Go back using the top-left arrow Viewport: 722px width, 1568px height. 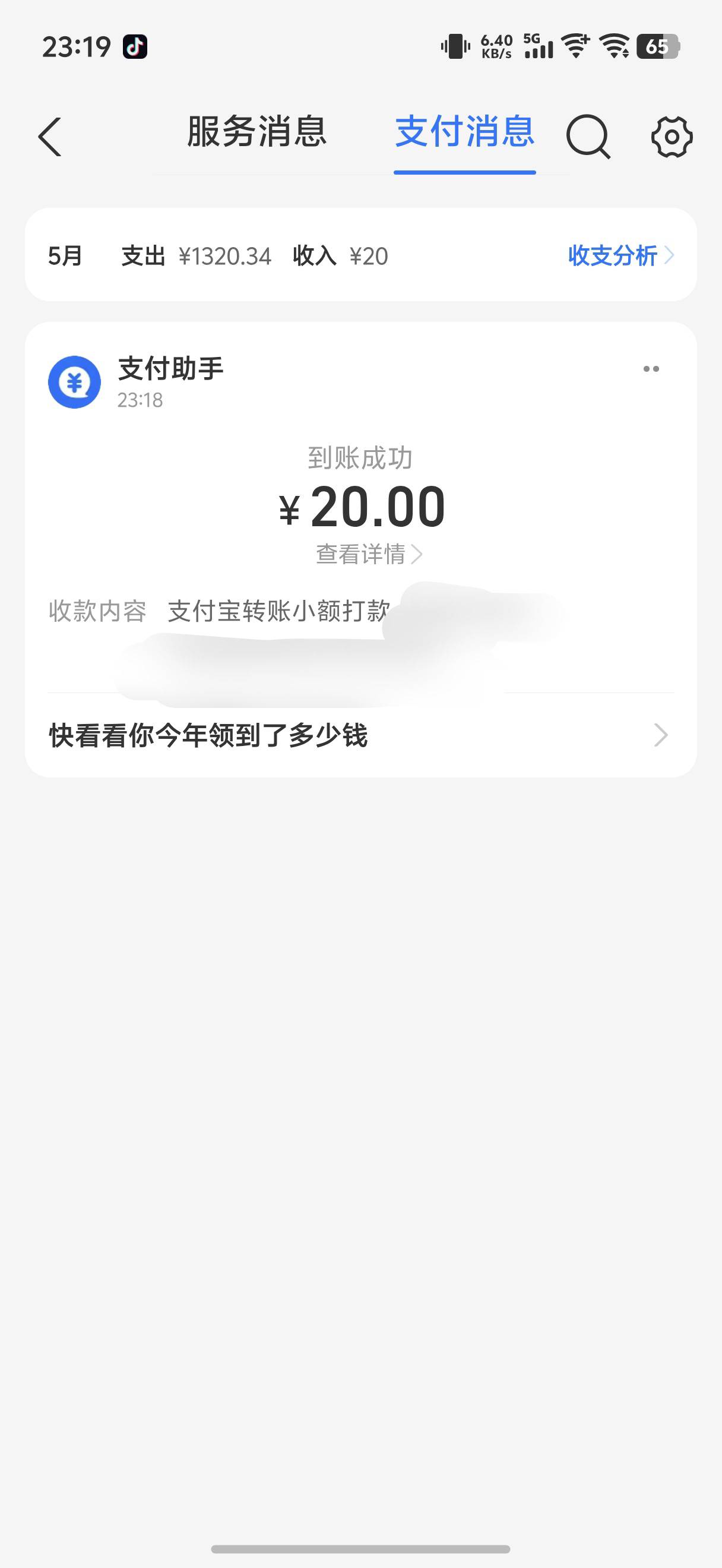tap(50, 137)
